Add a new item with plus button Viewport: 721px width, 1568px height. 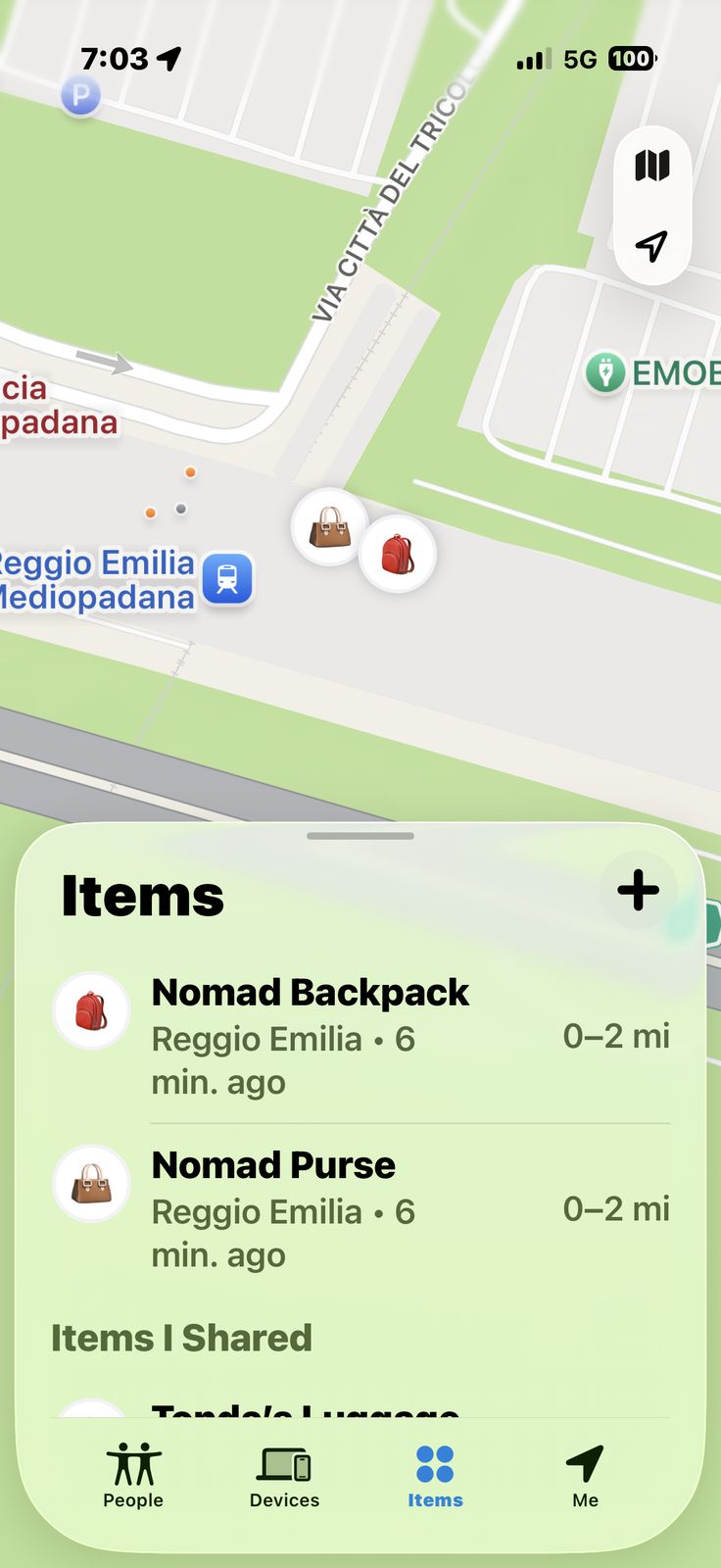point(638,890)
